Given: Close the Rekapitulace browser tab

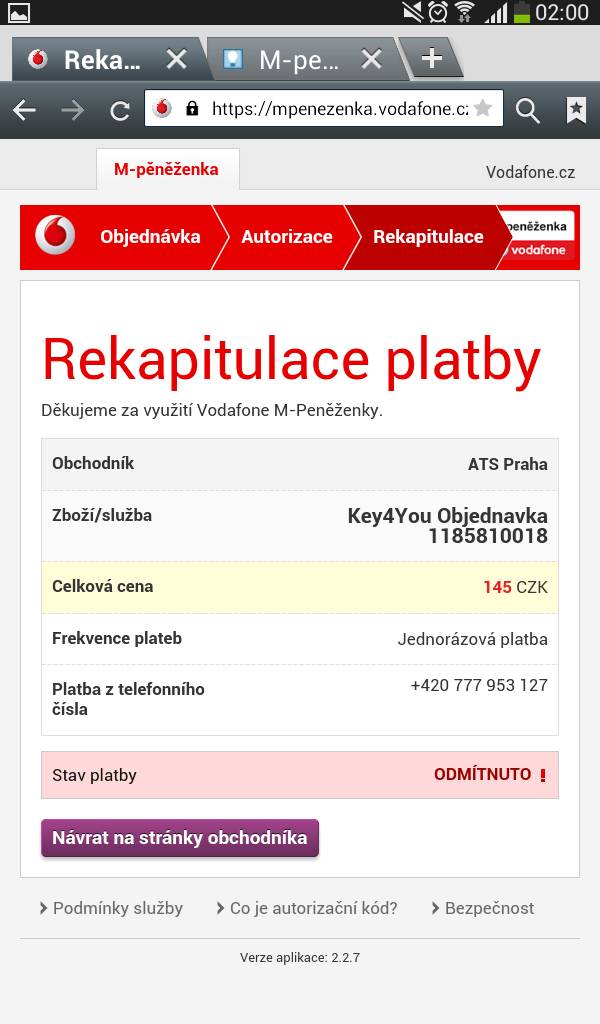Looking at the screenshot, I should [176, 60].
